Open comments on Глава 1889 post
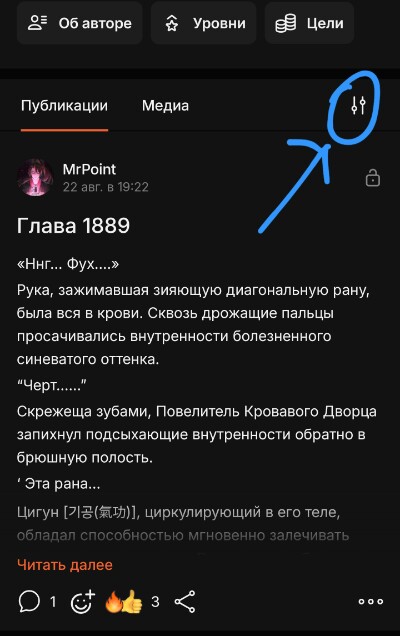 37,601
